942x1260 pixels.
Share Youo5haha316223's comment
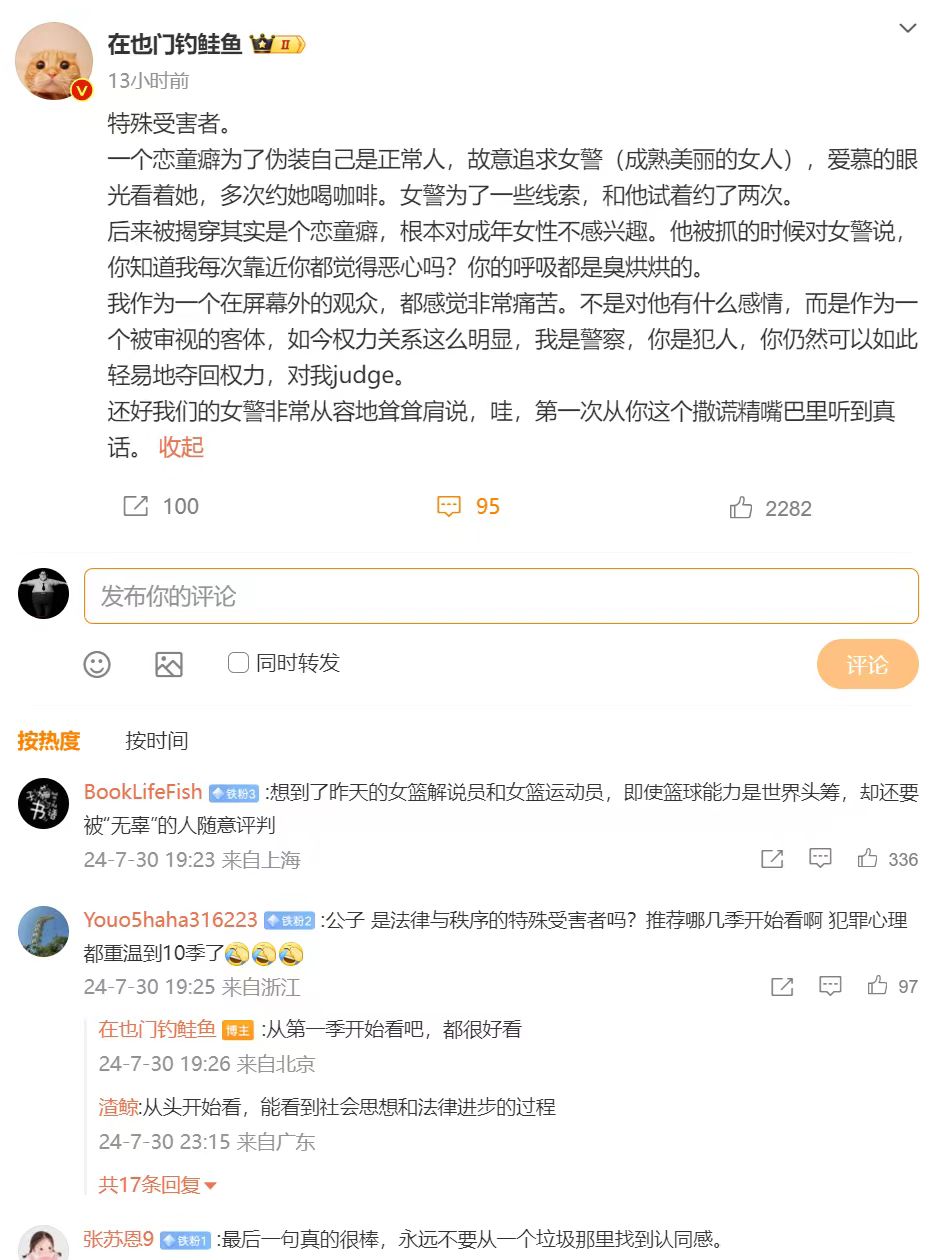click(782, 987)
